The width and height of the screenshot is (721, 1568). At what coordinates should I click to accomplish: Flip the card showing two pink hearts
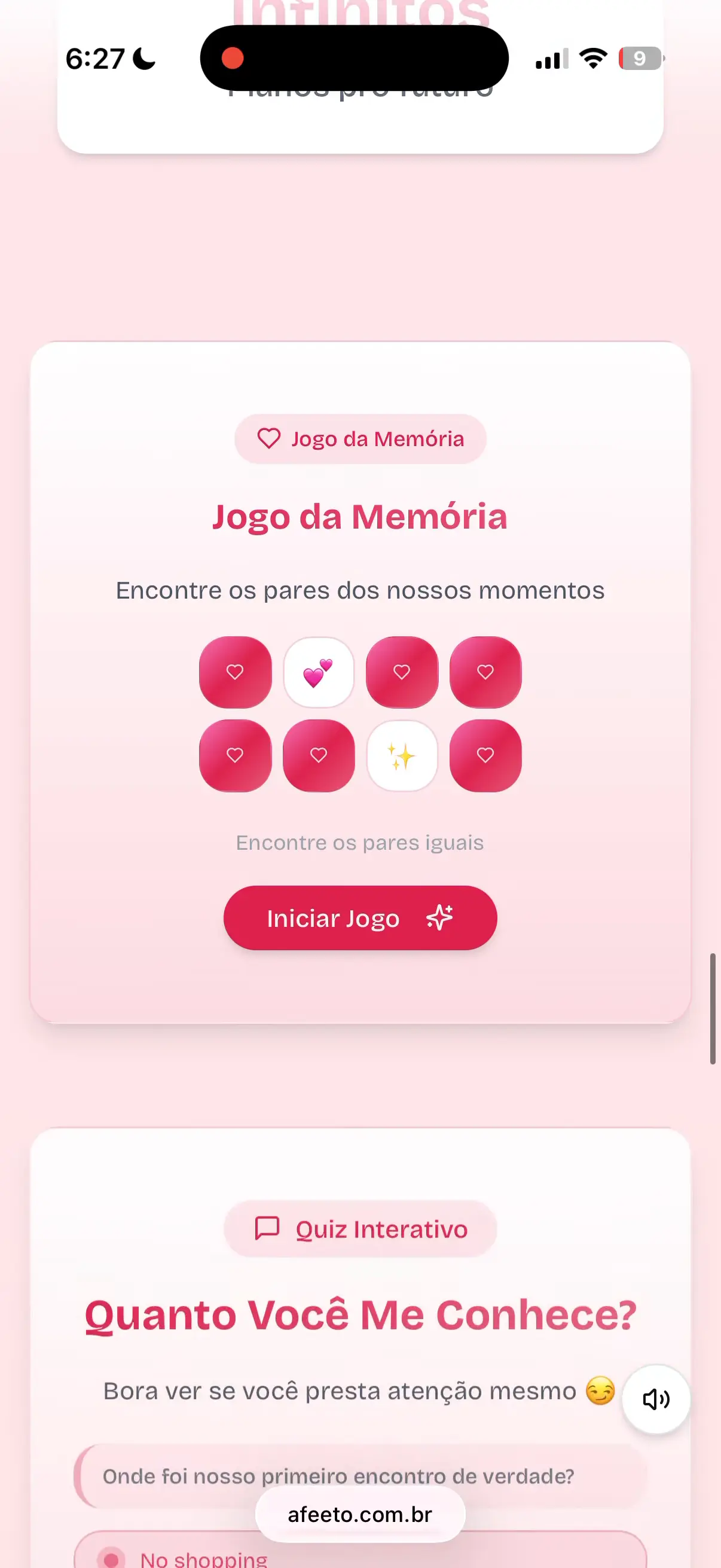319,673
